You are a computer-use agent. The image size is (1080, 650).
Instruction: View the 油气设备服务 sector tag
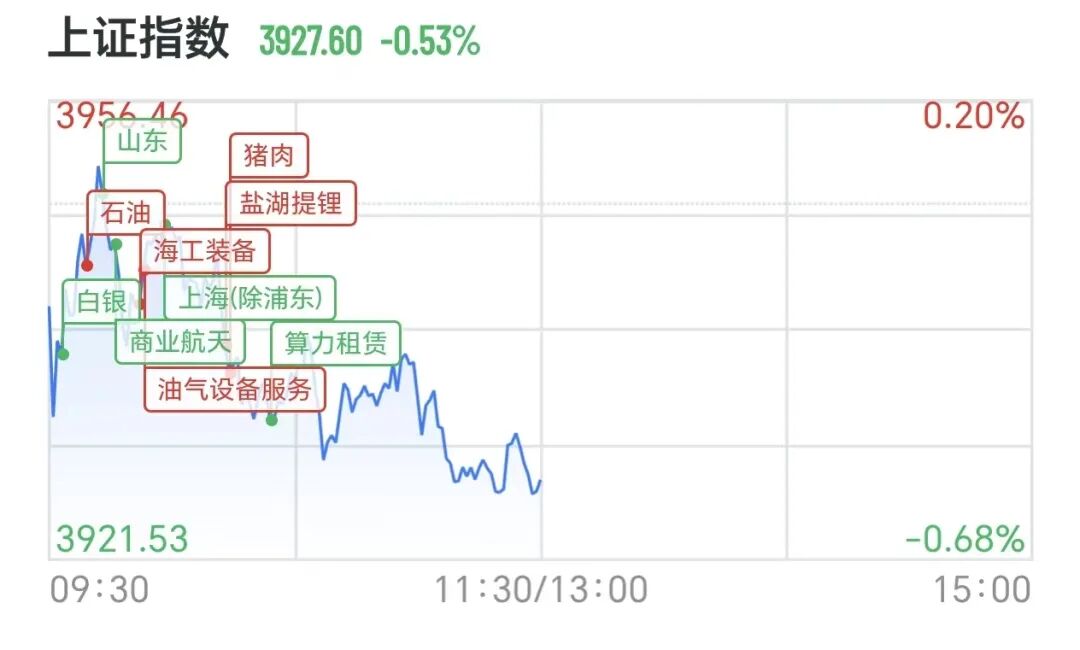[x=235, y=389]
